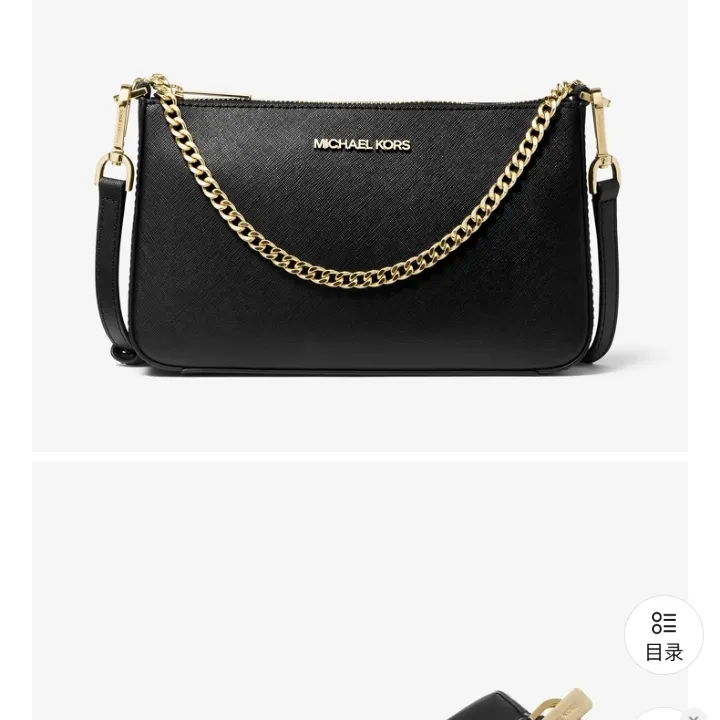
Task: Dismiss the floating widget with the x
Action: coord(693,716)
